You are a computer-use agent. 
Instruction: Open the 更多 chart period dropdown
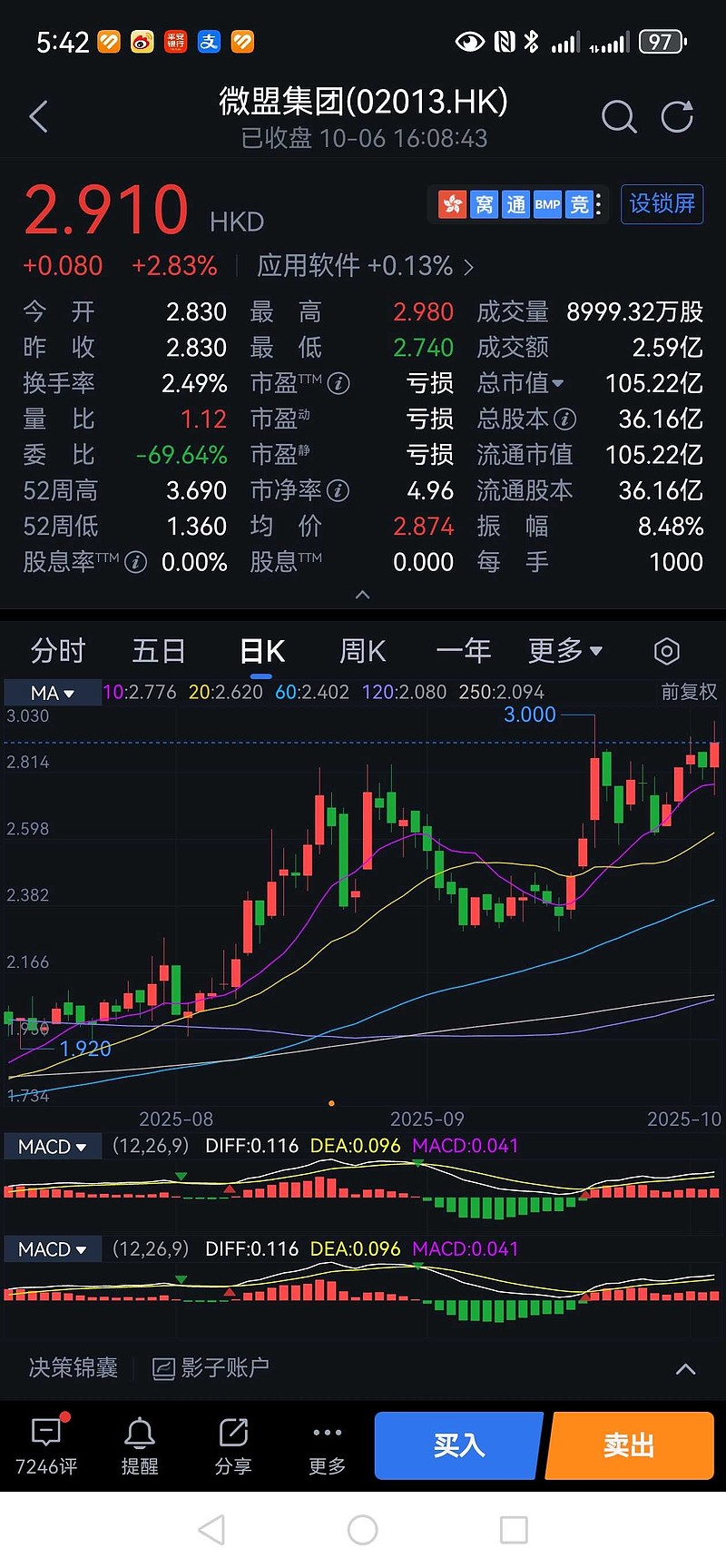[564, 651]
